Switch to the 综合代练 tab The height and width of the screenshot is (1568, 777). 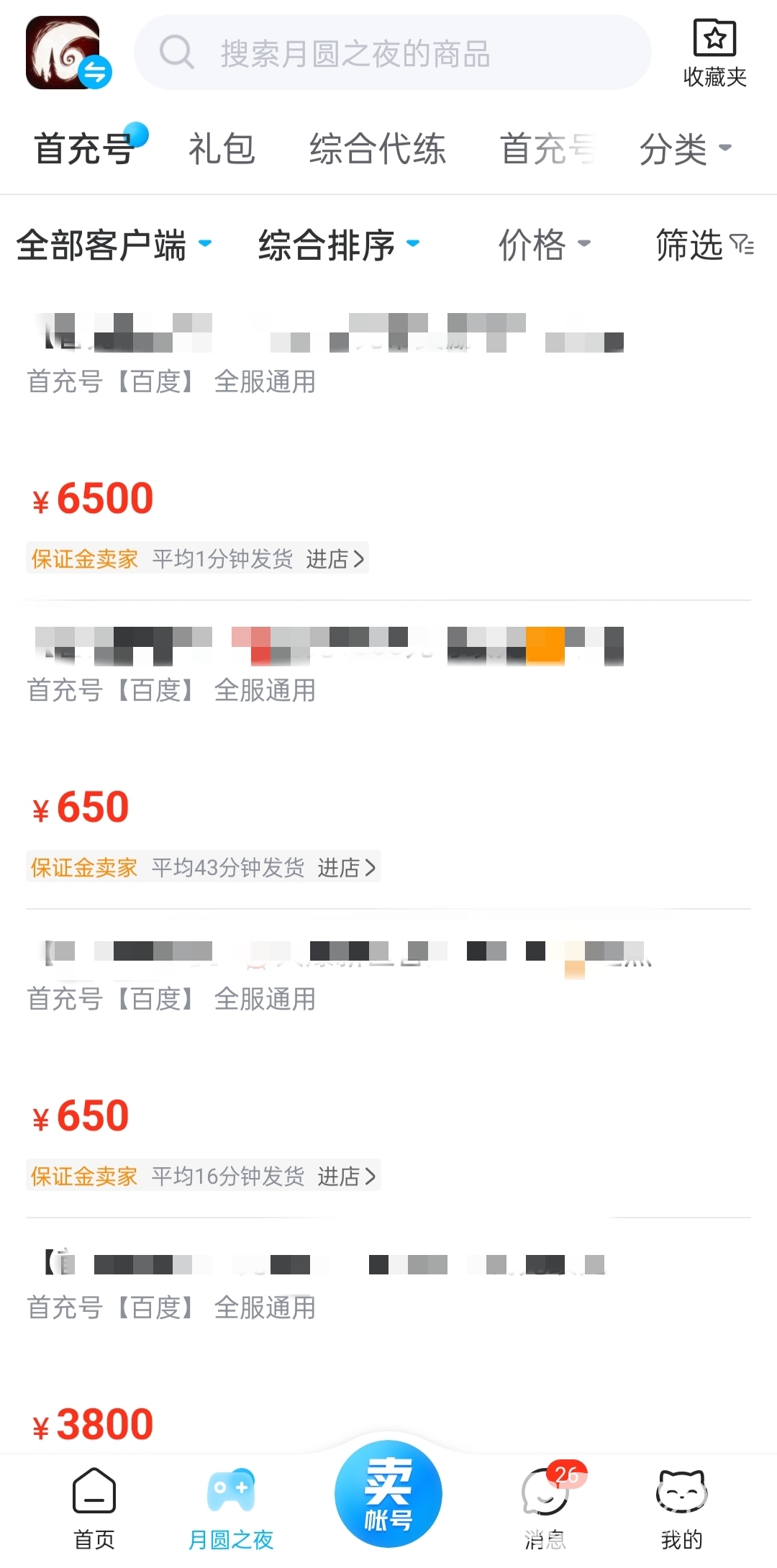377,149
